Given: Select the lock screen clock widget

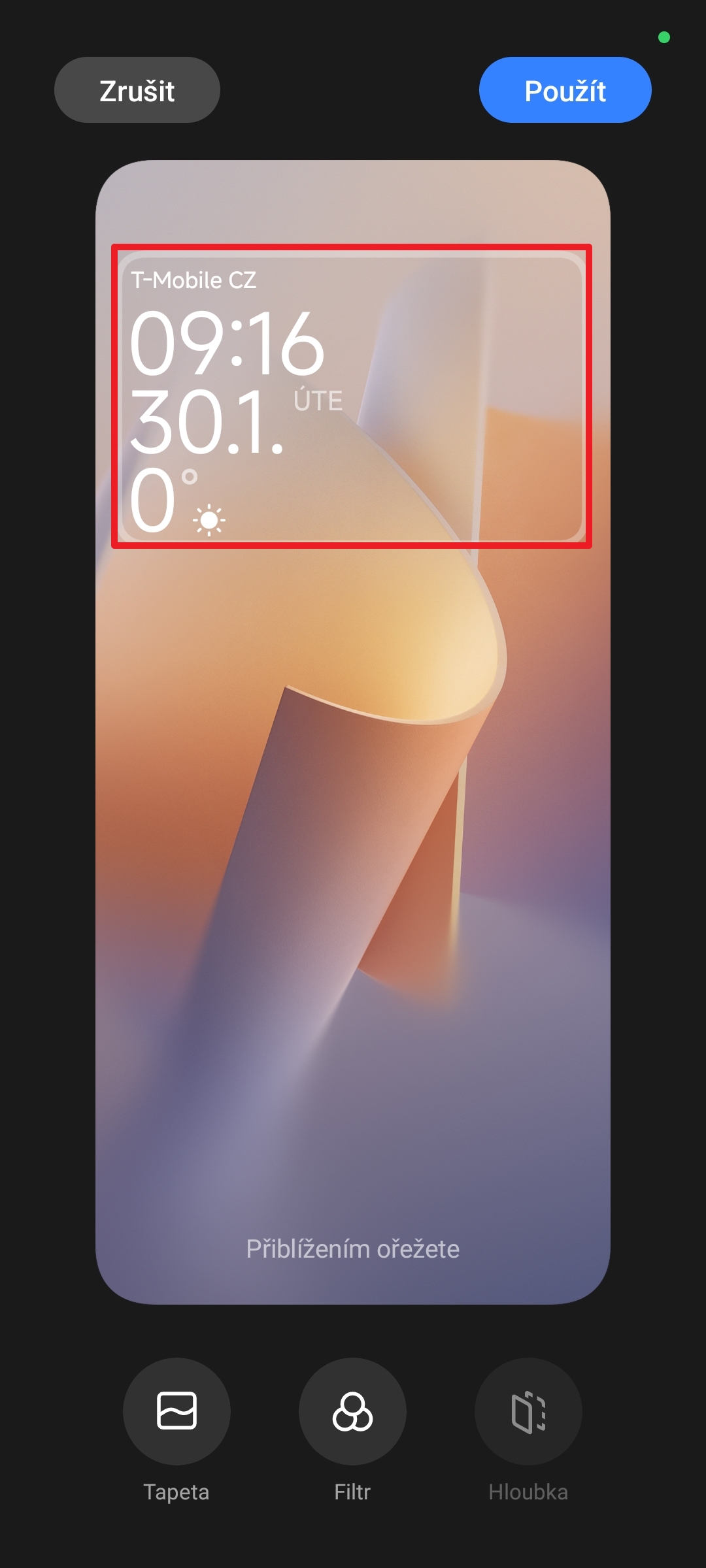Looking at the screenshot, I should pyautogui.click(x=352, y=397).
